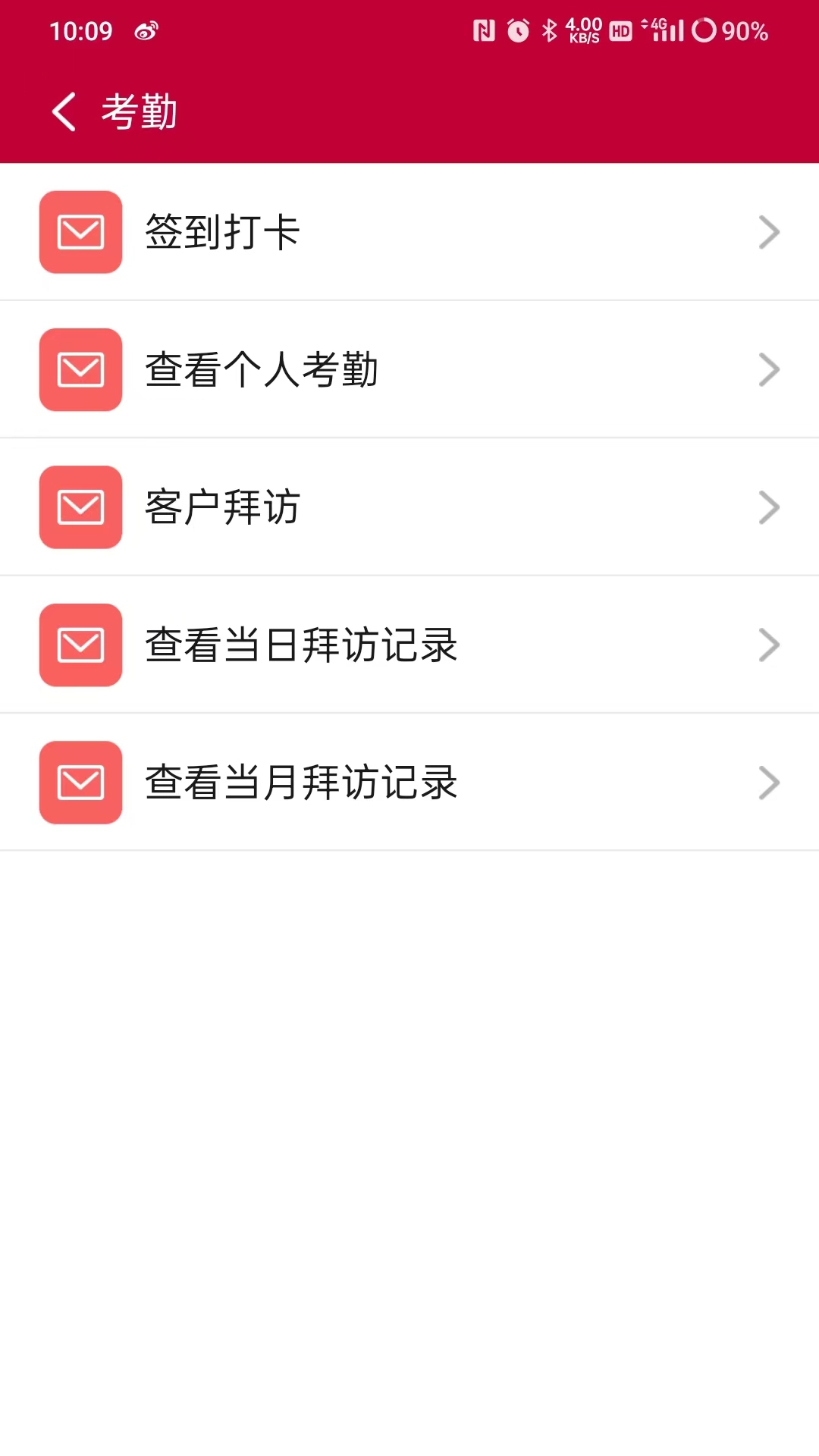Click the envelope icon beside 签到打卡

(x=80, y=232)
